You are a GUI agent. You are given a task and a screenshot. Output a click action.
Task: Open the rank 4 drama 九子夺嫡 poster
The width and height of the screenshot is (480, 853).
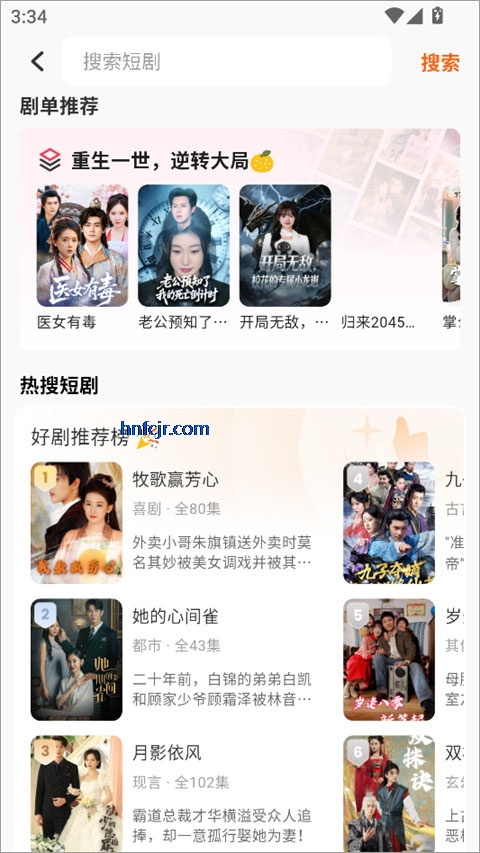point(389,523)
